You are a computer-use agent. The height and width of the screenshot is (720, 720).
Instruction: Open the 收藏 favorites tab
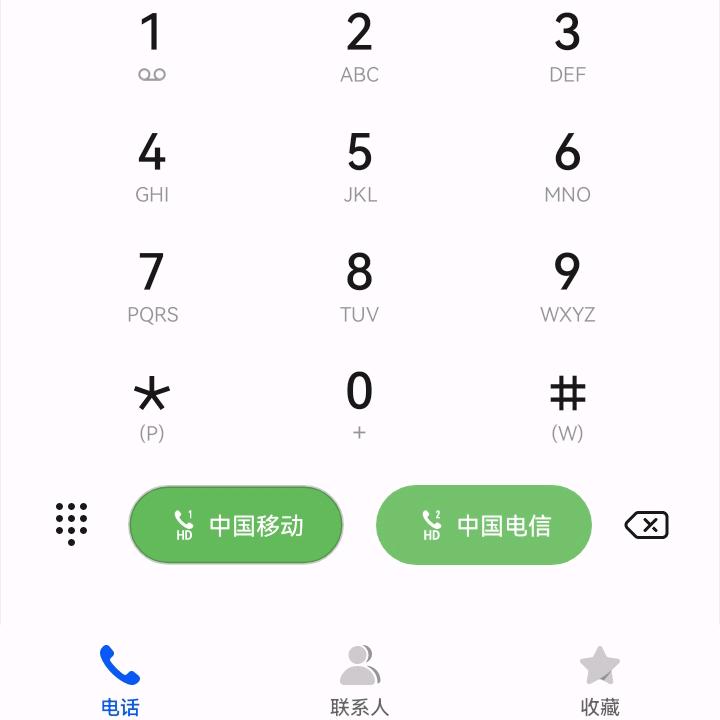pyautogui.click(x=599, y=680)
